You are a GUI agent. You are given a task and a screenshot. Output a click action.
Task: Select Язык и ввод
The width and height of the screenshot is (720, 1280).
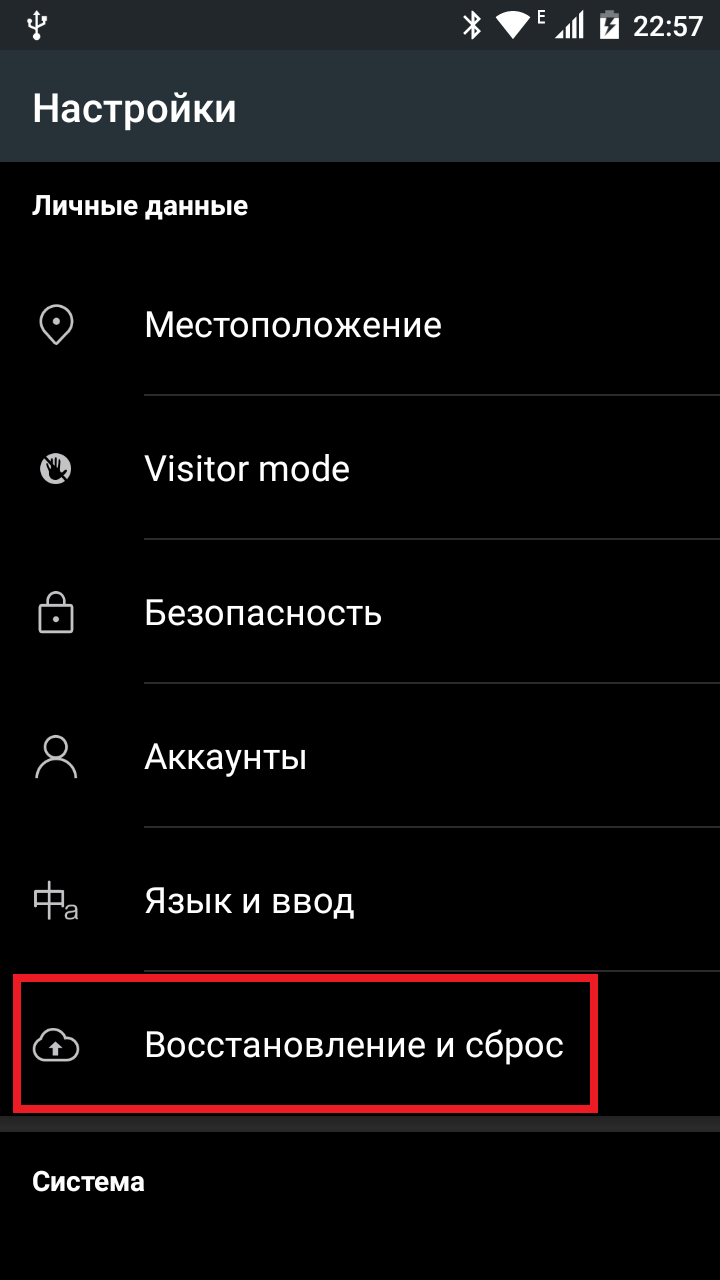point(360,901)
